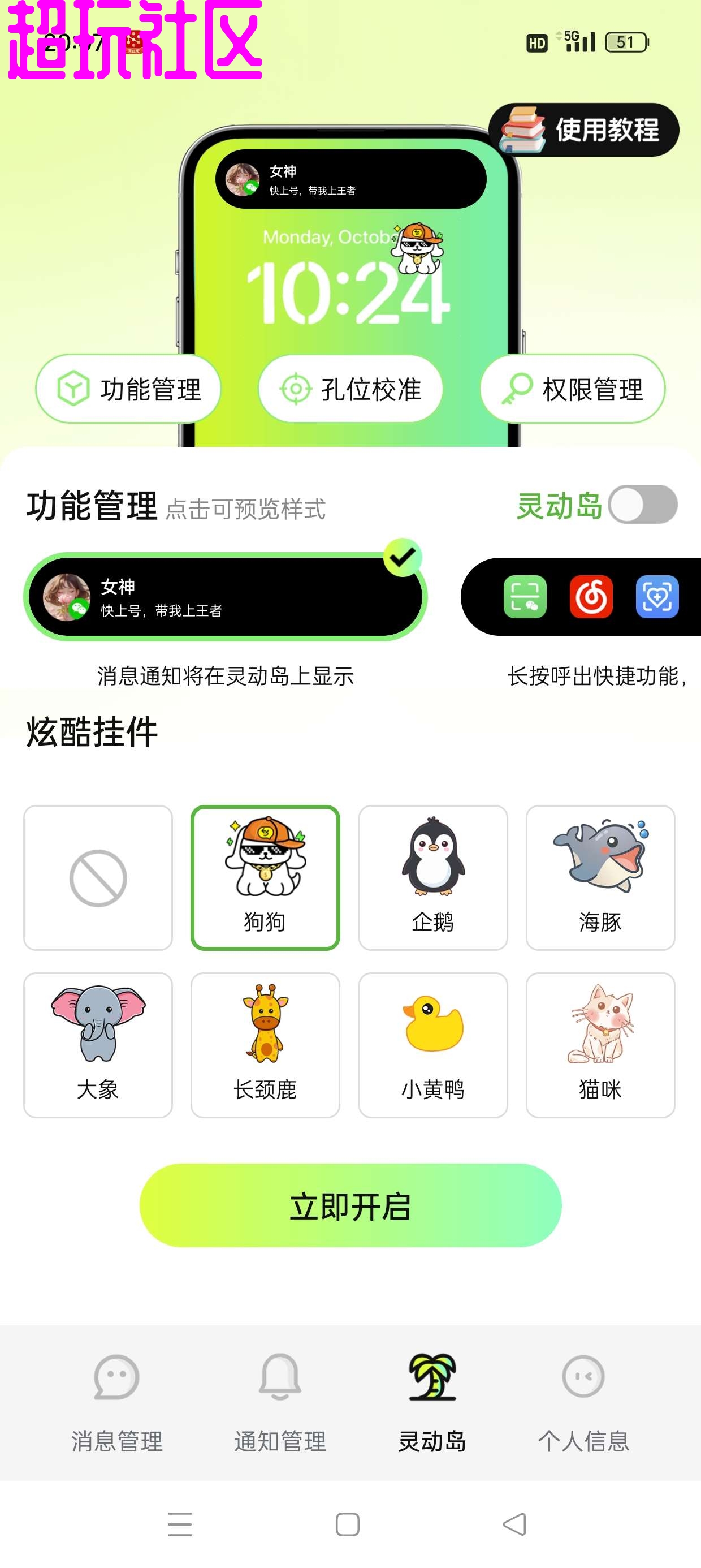Screen dimensions: 701x1568
Task: Preview the 女神 message notification style
Action: [x=225, y=597]
